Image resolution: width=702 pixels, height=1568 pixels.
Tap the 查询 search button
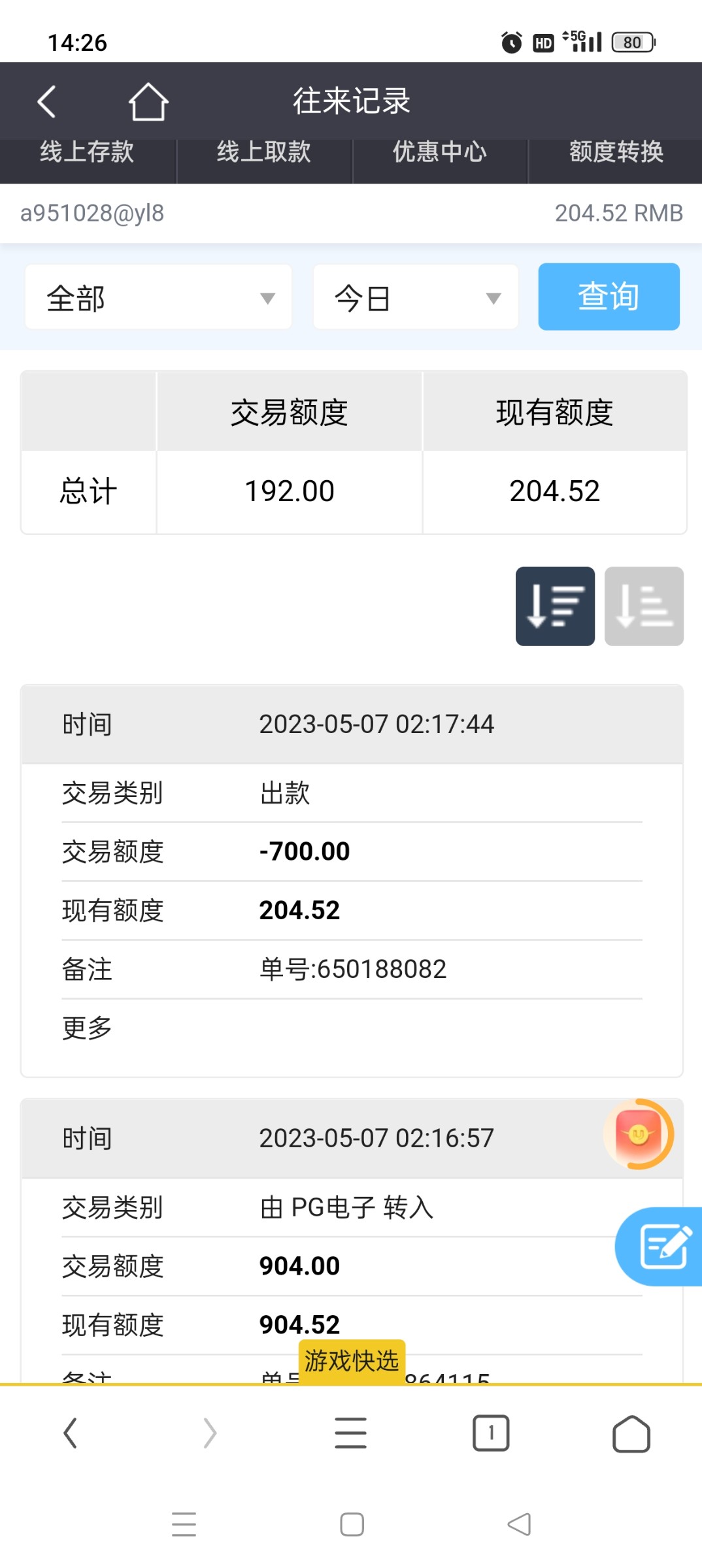(609, 297)
